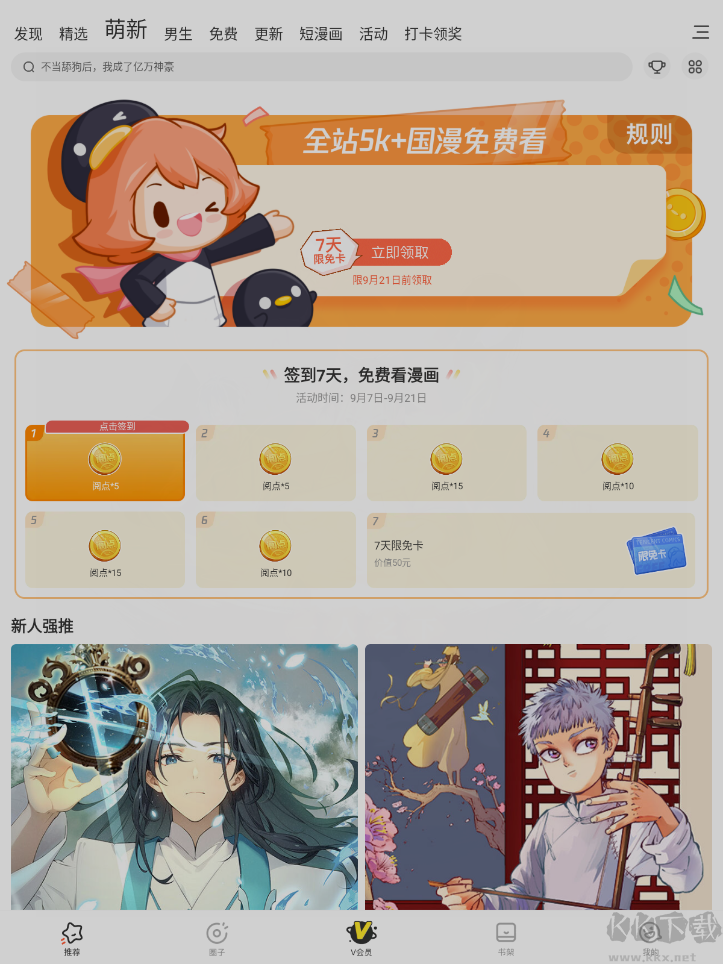
Task: Select the 男生 tab
Action: click(178, 34)
